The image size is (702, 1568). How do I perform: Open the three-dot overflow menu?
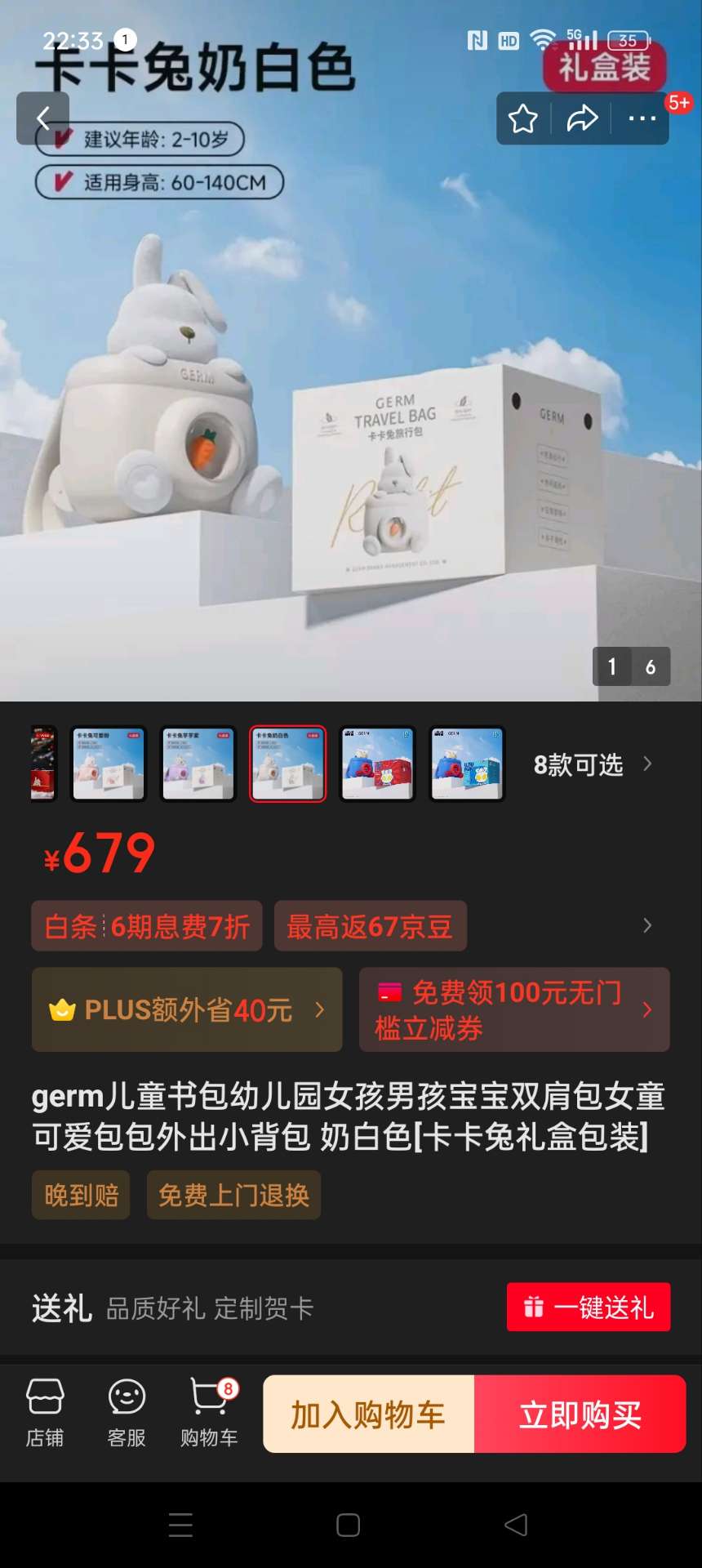click(x=642, y=118)
